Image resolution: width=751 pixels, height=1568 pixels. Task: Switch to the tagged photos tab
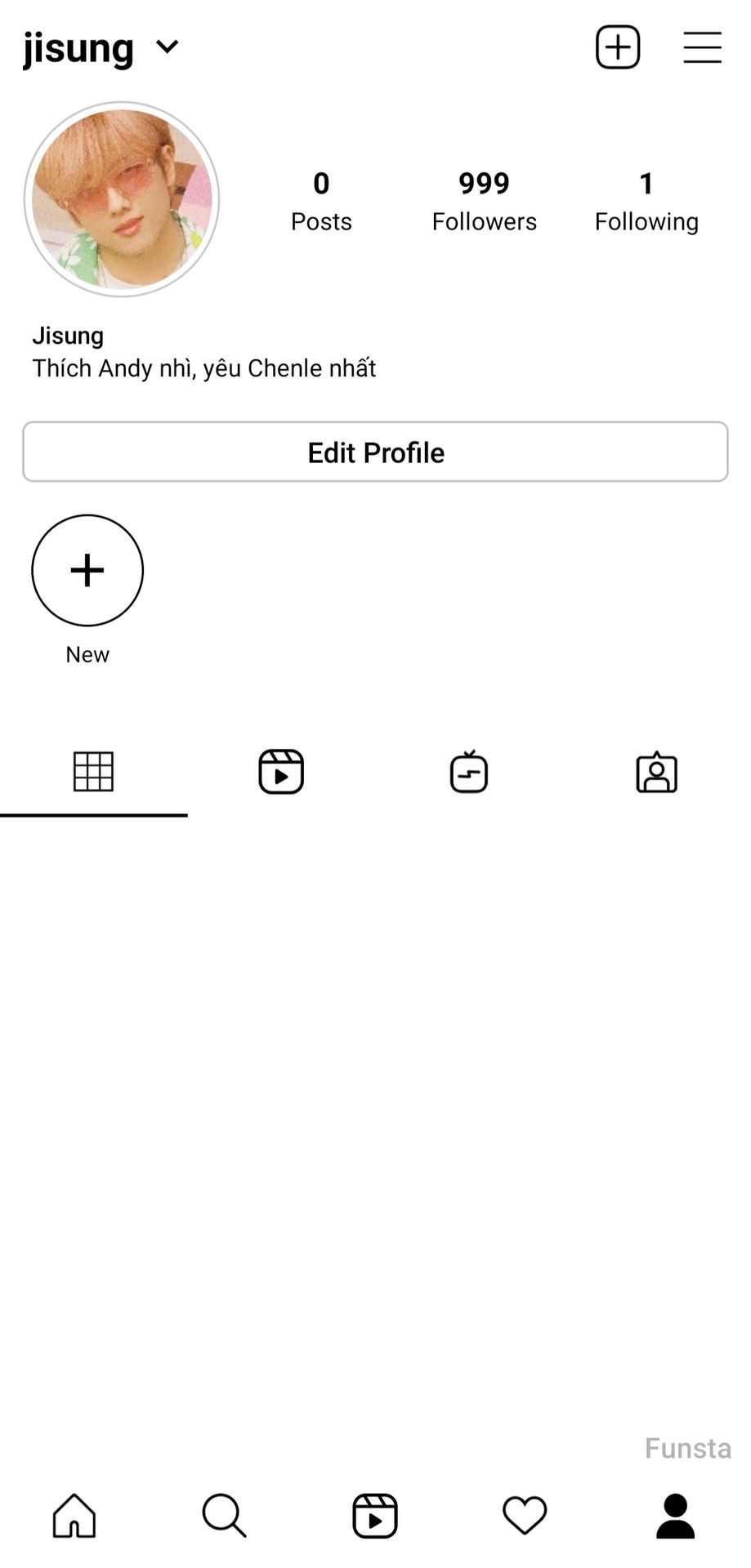pyautogui.click(x=657, y=772)
